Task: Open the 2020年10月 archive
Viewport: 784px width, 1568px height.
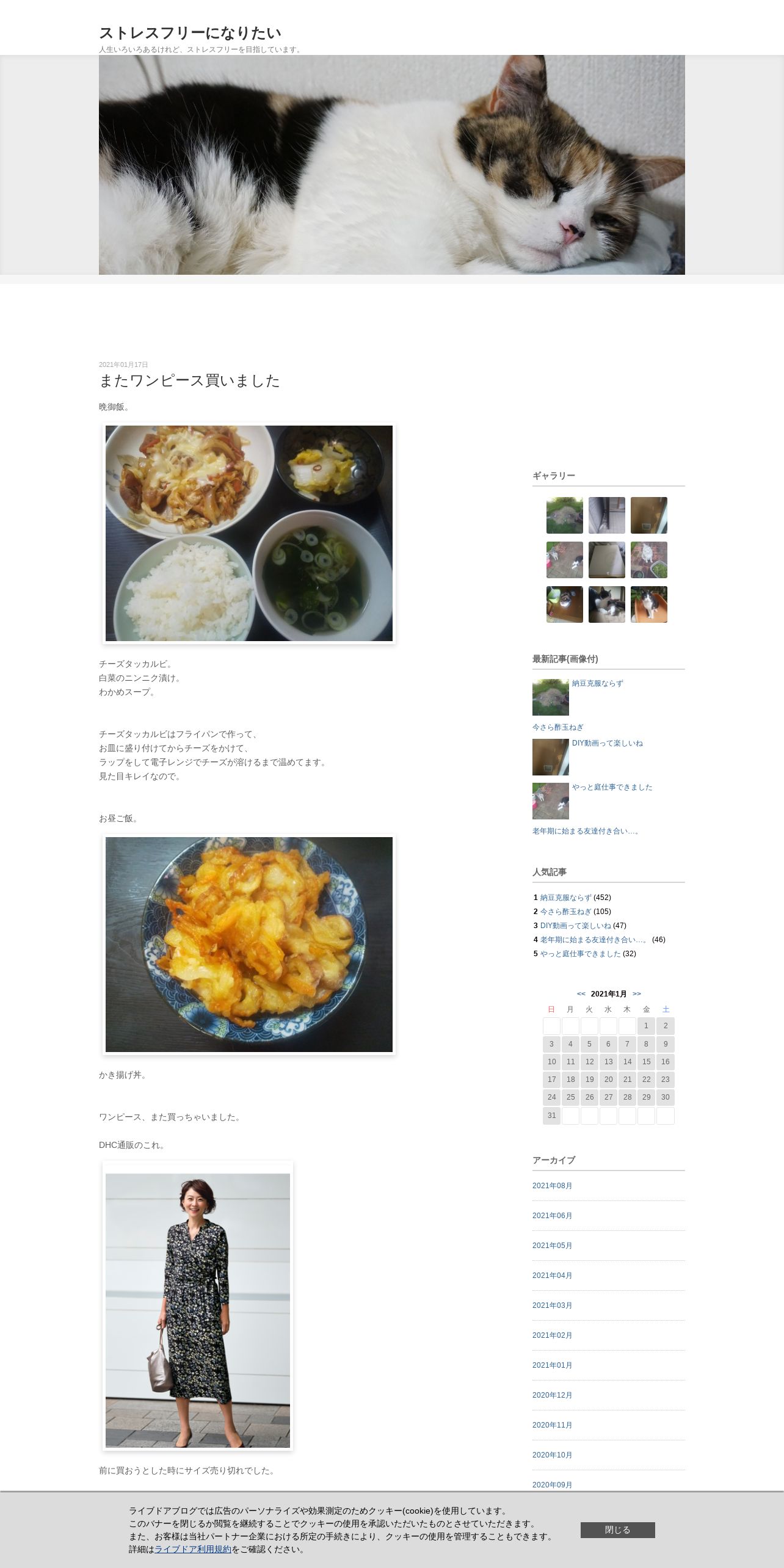Action: [x=552, y=1455]
